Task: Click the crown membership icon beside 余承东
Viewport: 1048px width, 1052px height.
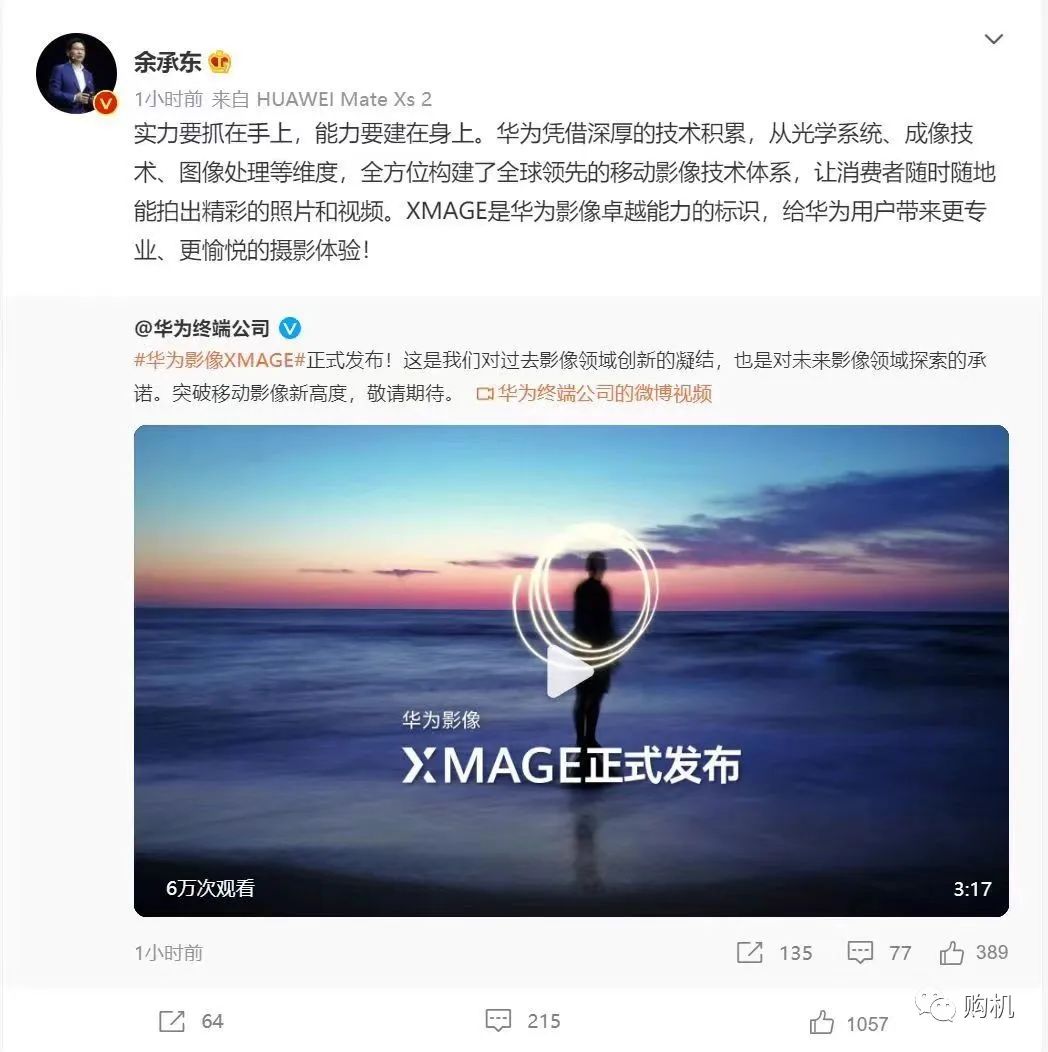Action: click(219, 62)
